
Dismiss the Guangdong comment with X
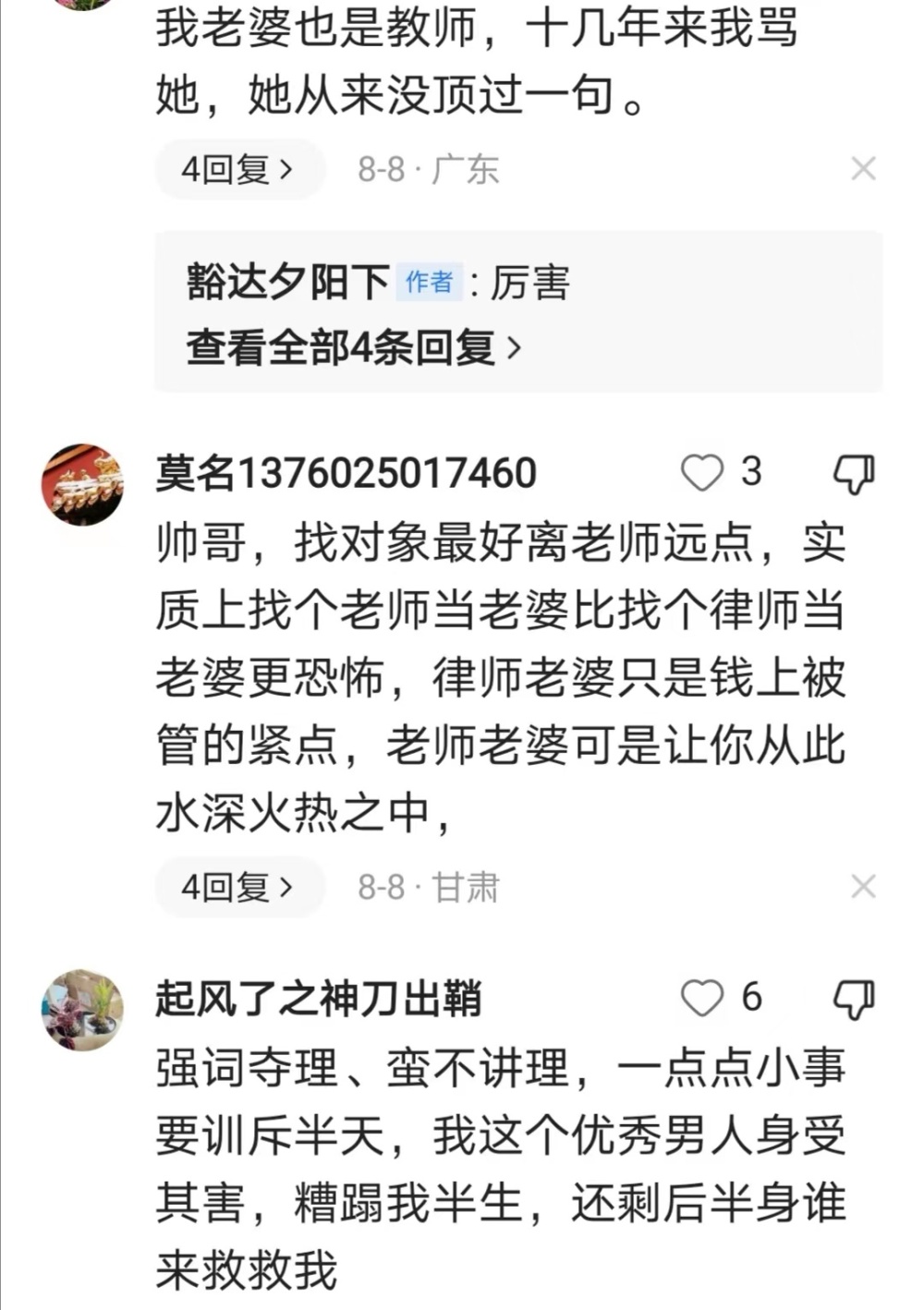point(863,169)
